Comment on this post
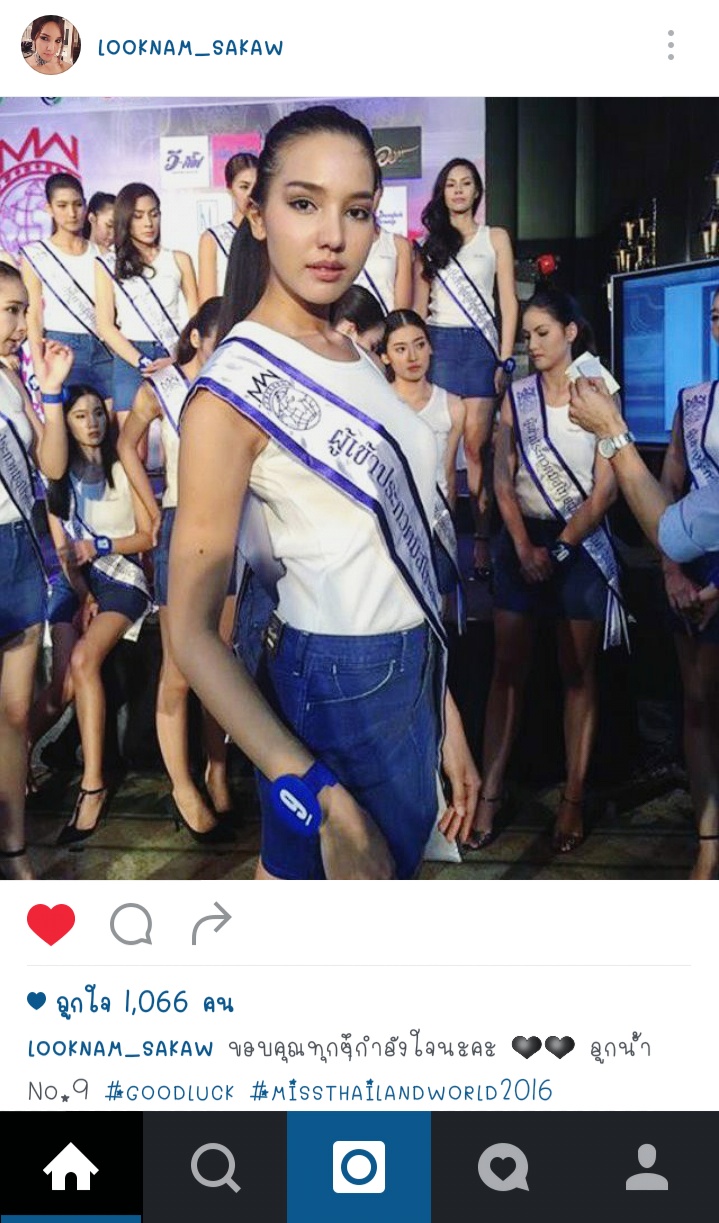 tap(131, 924)
